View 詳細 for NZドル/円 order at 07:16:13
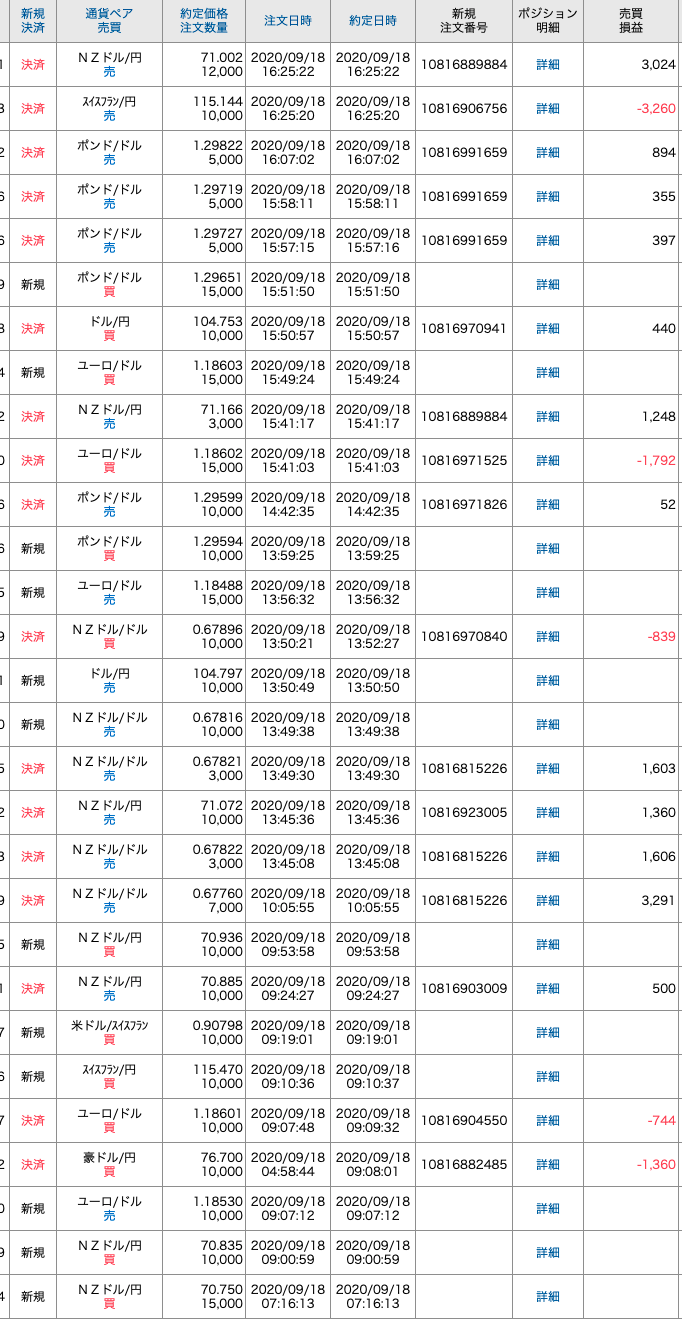 (548, 1296)
